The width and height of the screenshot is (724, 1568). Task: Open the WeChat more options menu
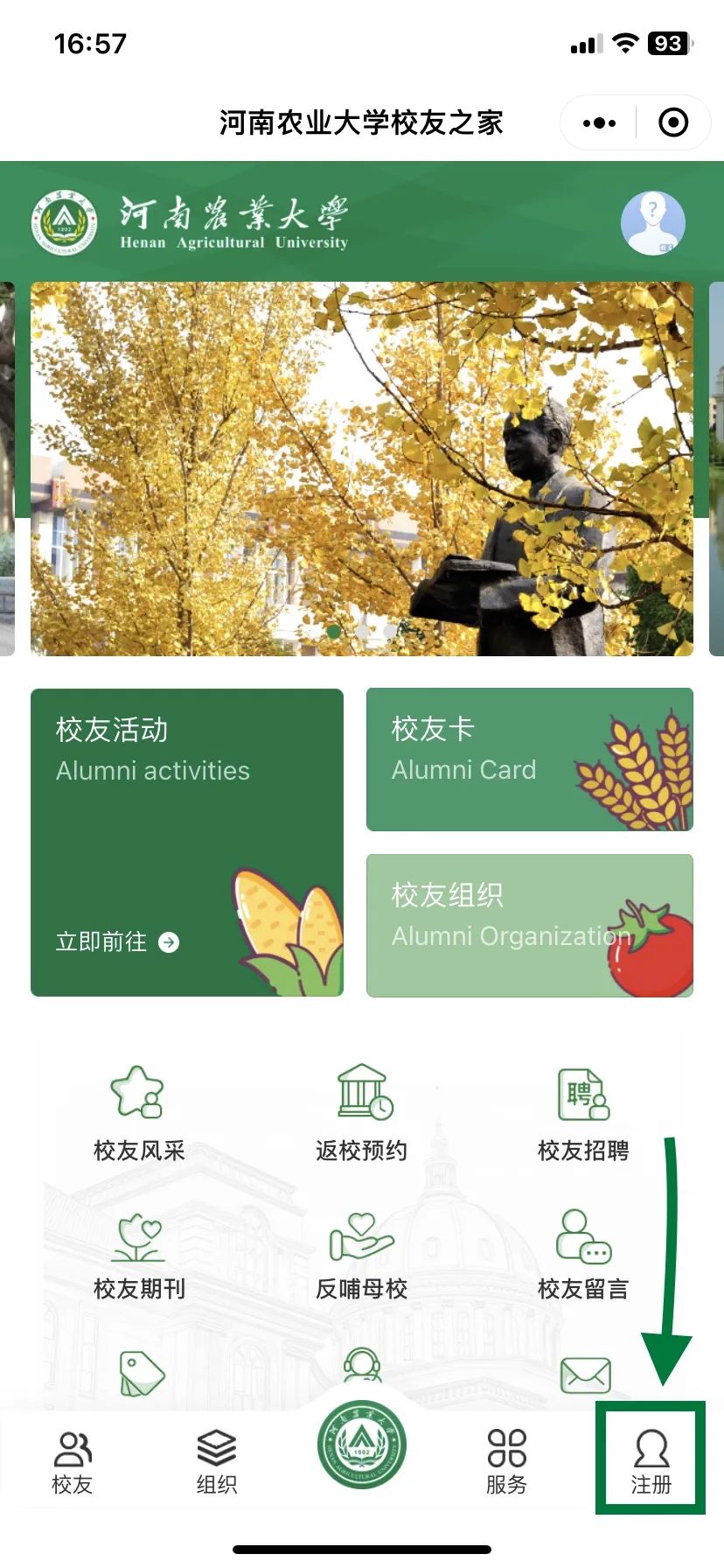[x=597, y=122]
